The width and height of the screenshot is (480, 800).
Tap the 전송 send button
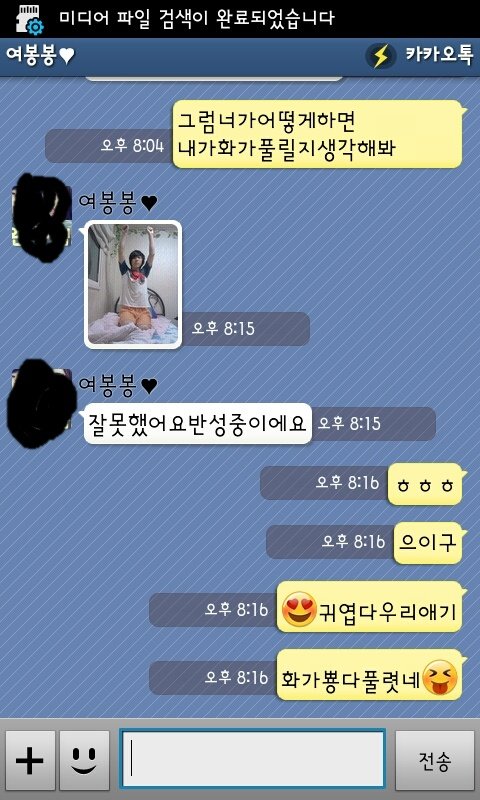pos(435,760)
